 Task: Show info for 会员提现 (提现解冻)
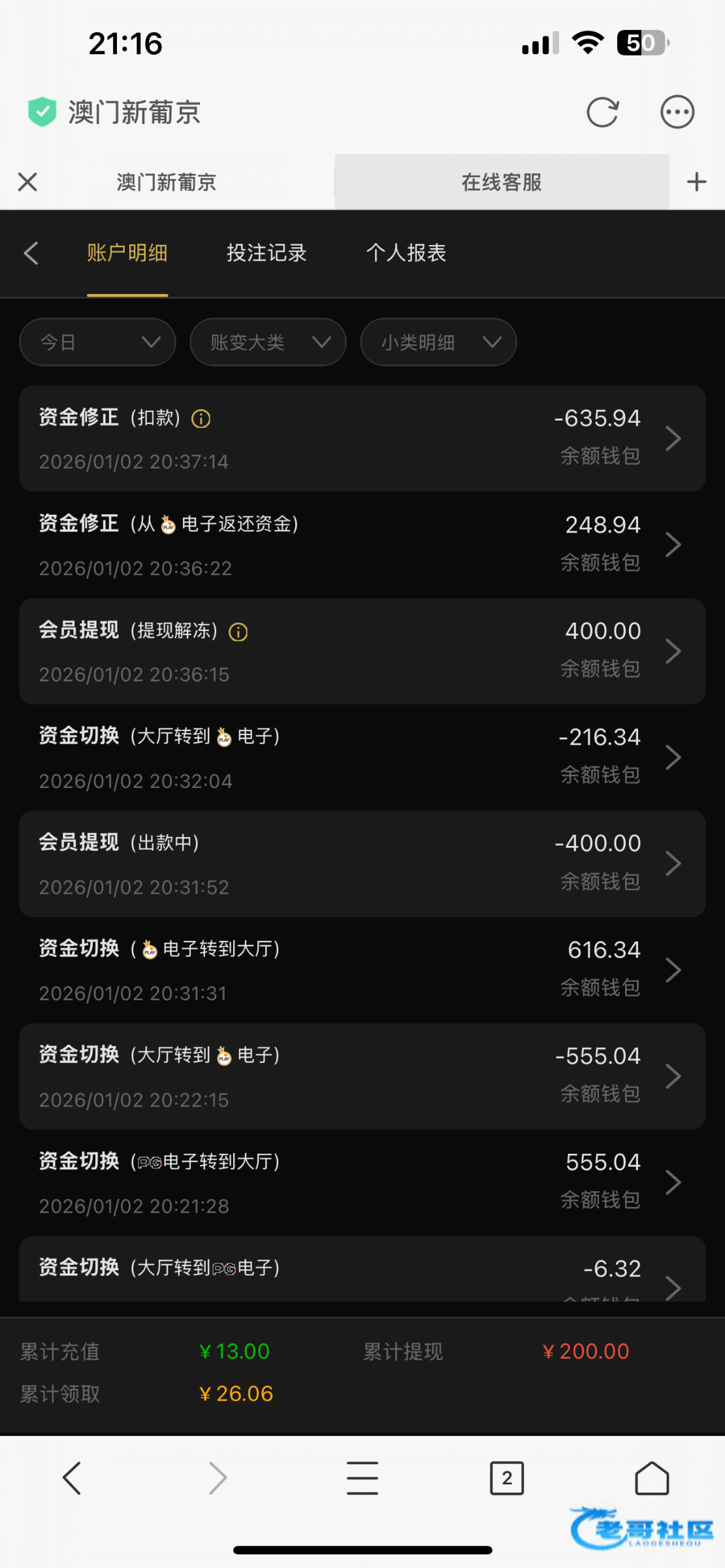pos(238,632)
